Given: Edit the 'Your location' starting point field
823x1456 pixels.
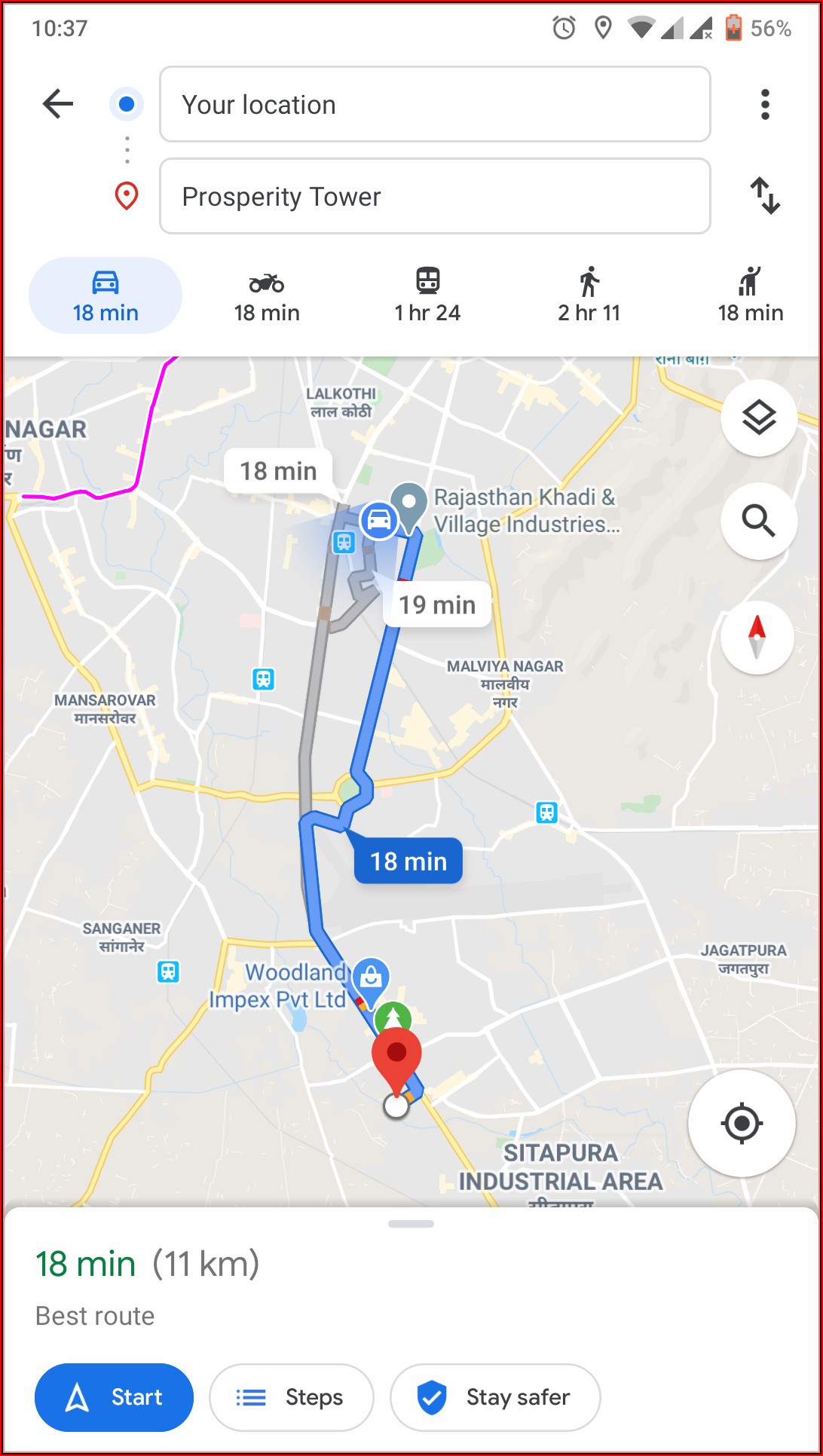Looking at the screenshot, I should point(435,104).
